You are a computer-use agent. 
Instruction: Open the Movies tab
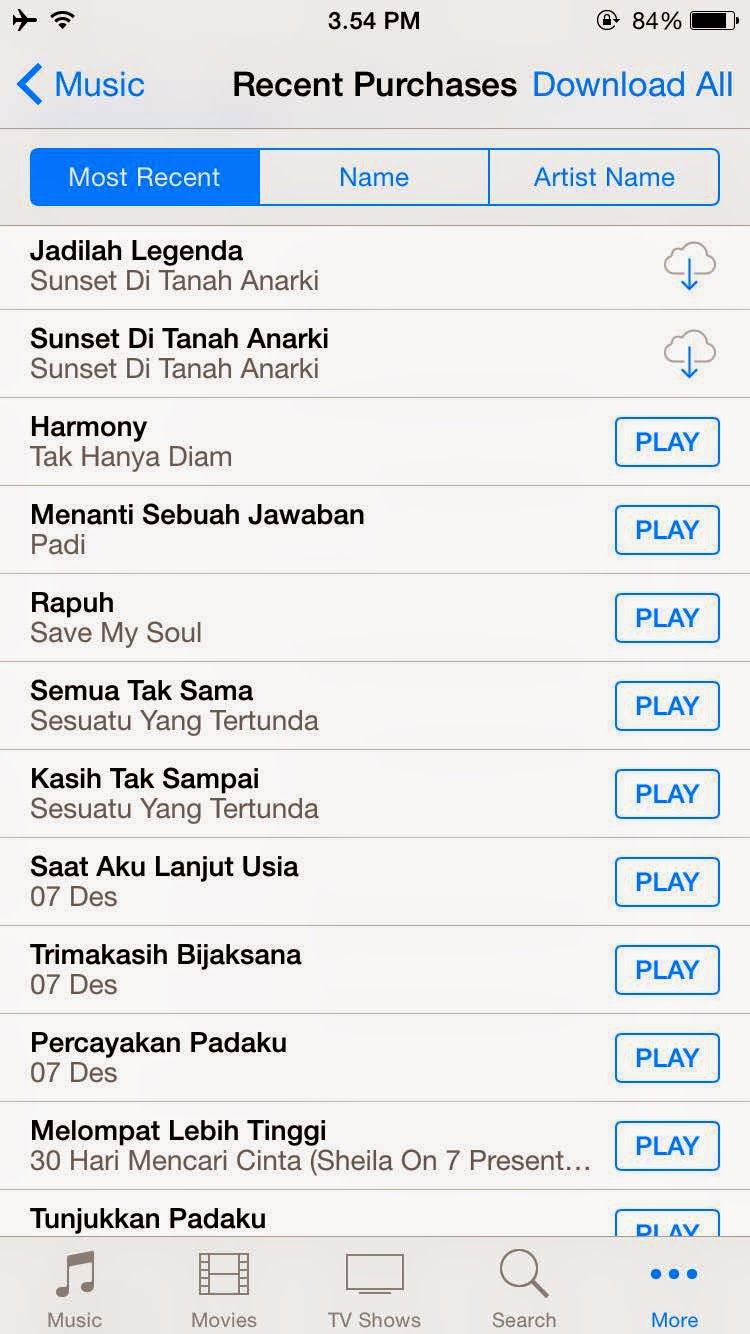pyautogui.click(x=224, y=1289)
